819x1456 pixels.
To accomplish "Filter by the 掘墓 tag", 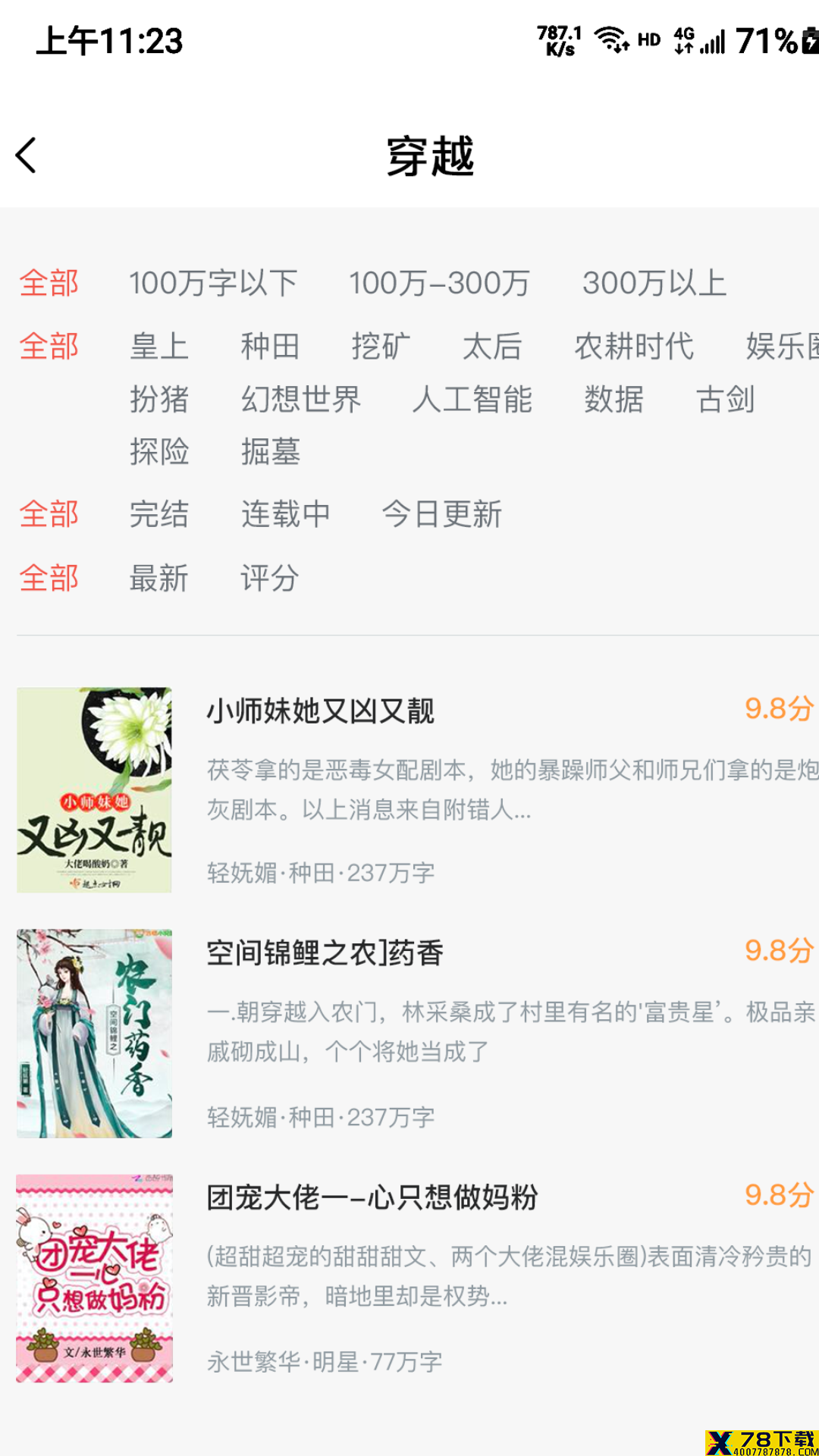I will click(x=270, y=452).
